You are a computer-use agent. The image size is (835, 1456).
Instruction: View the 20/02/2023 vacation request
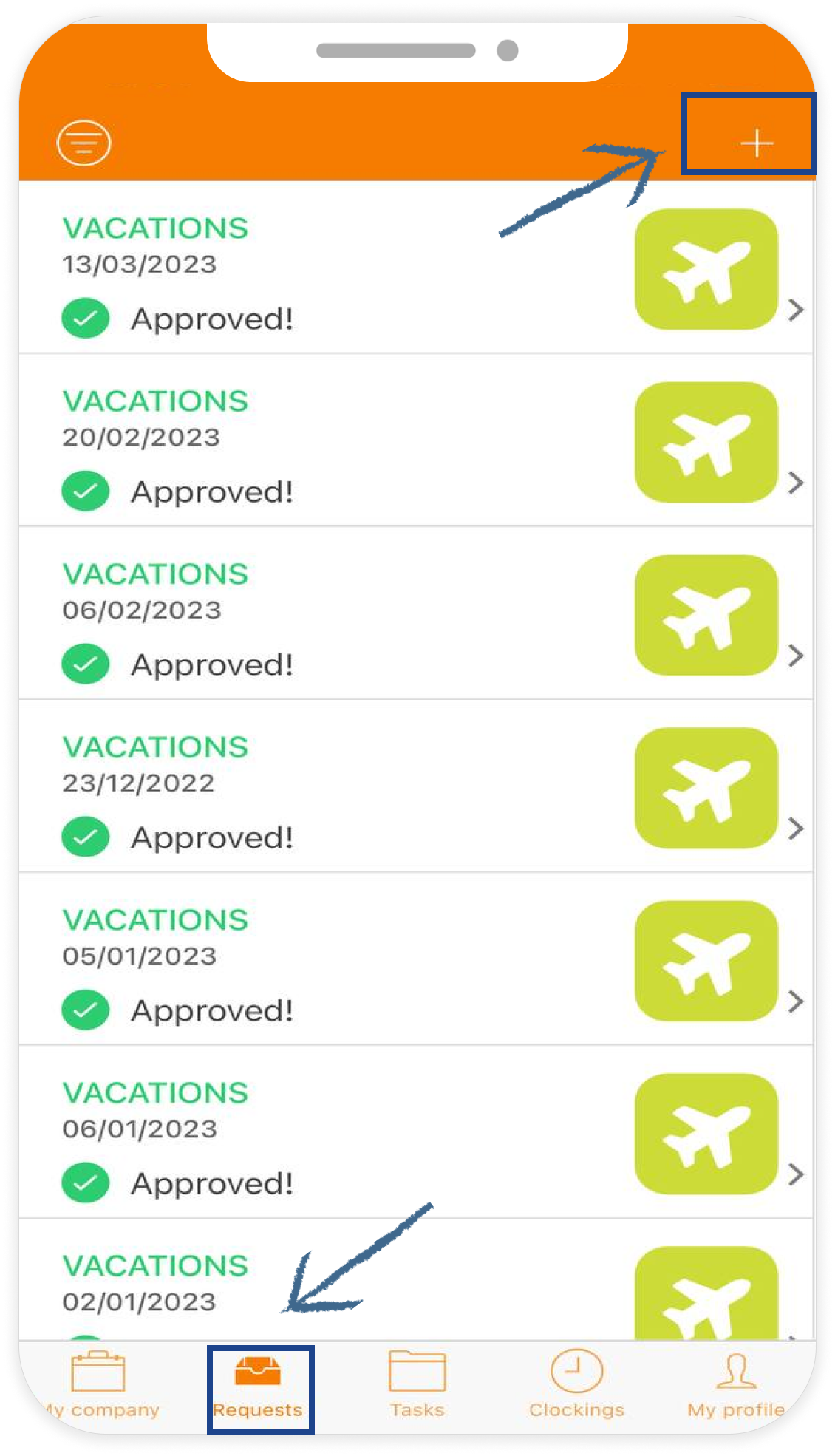point(414,442)
